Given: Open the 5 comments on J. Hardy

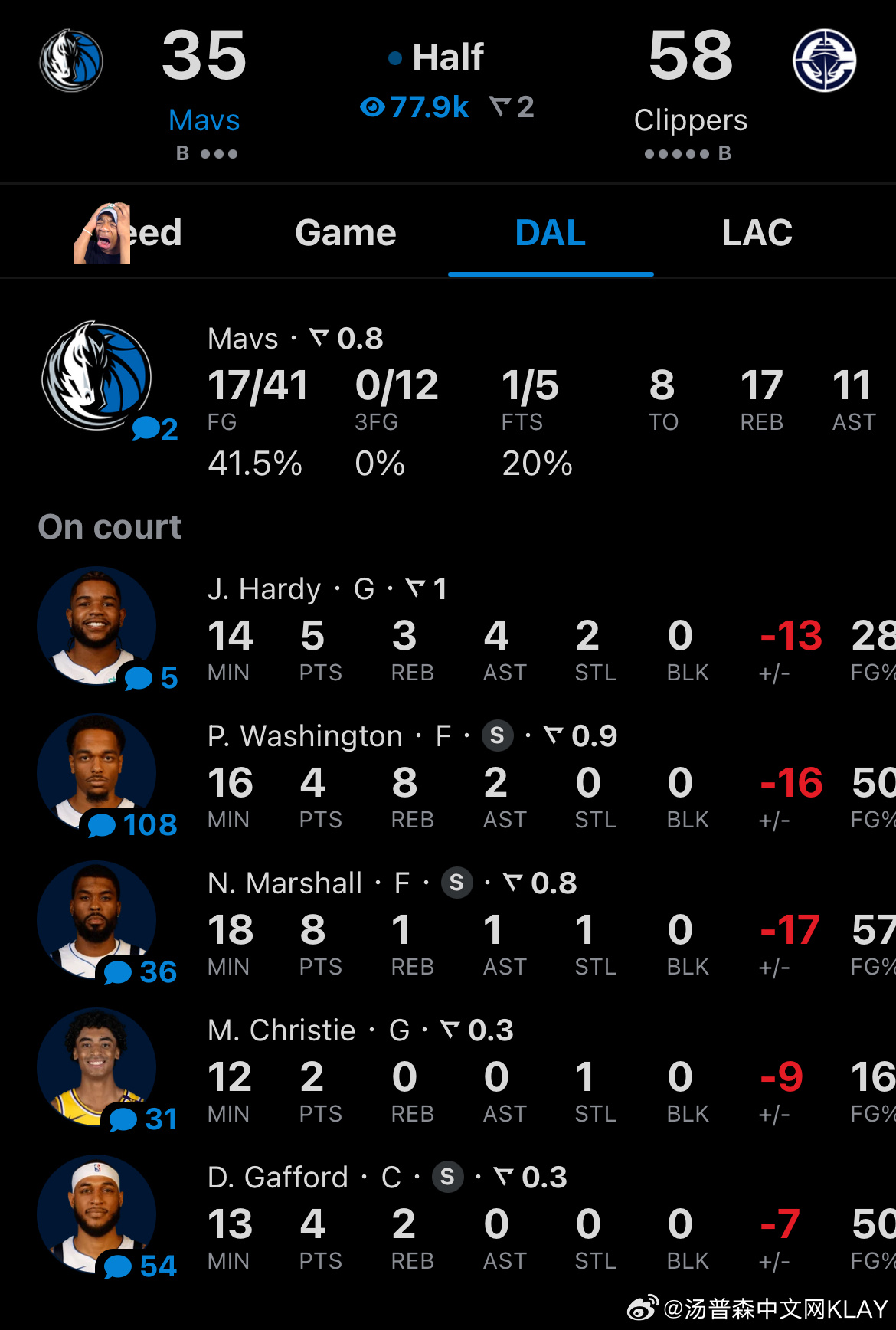Looking at the screenshot, I should click(x=152, y=678).
